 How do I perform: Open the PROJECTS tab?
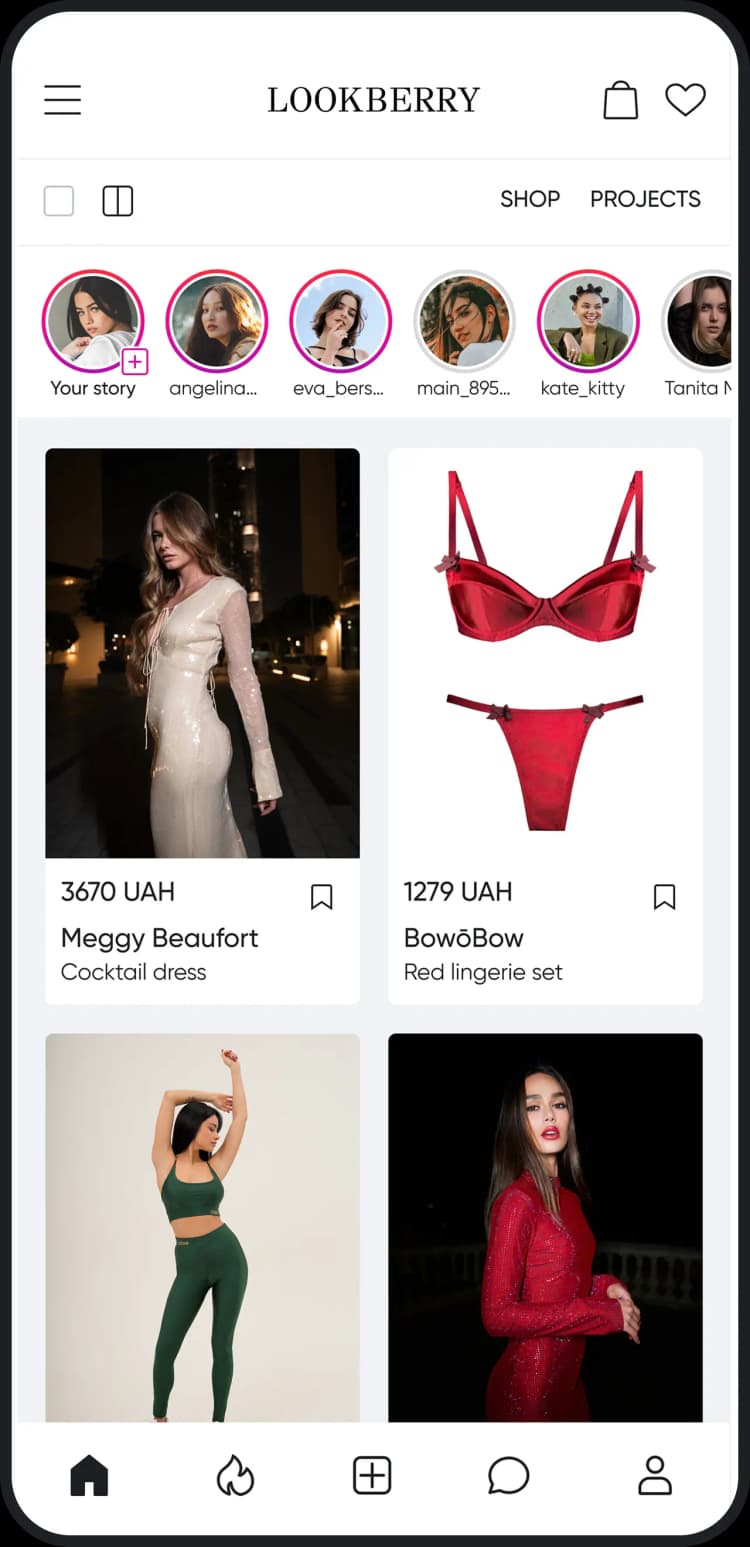[x=645, y=199]
